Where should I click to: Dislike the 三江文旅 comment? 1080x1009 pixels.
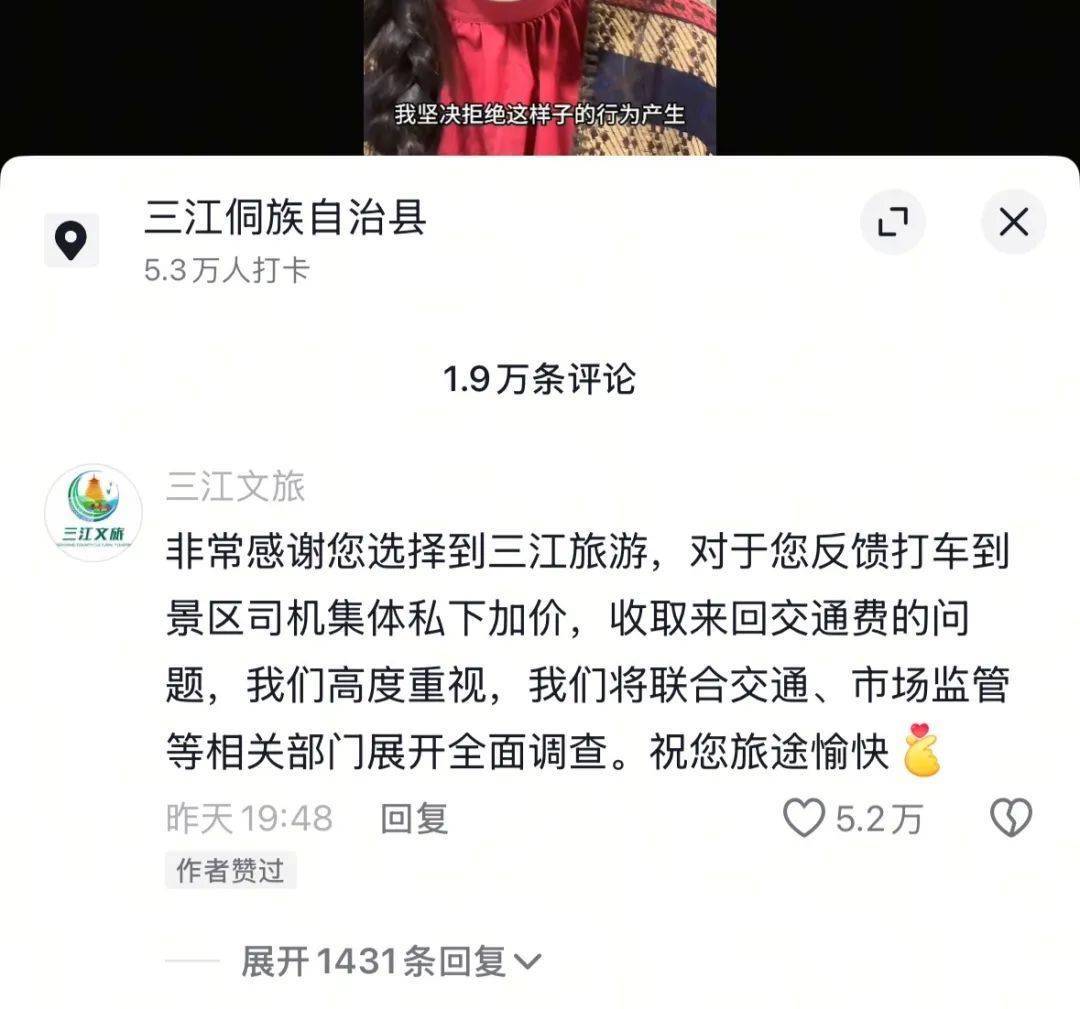pos(1010,818)
